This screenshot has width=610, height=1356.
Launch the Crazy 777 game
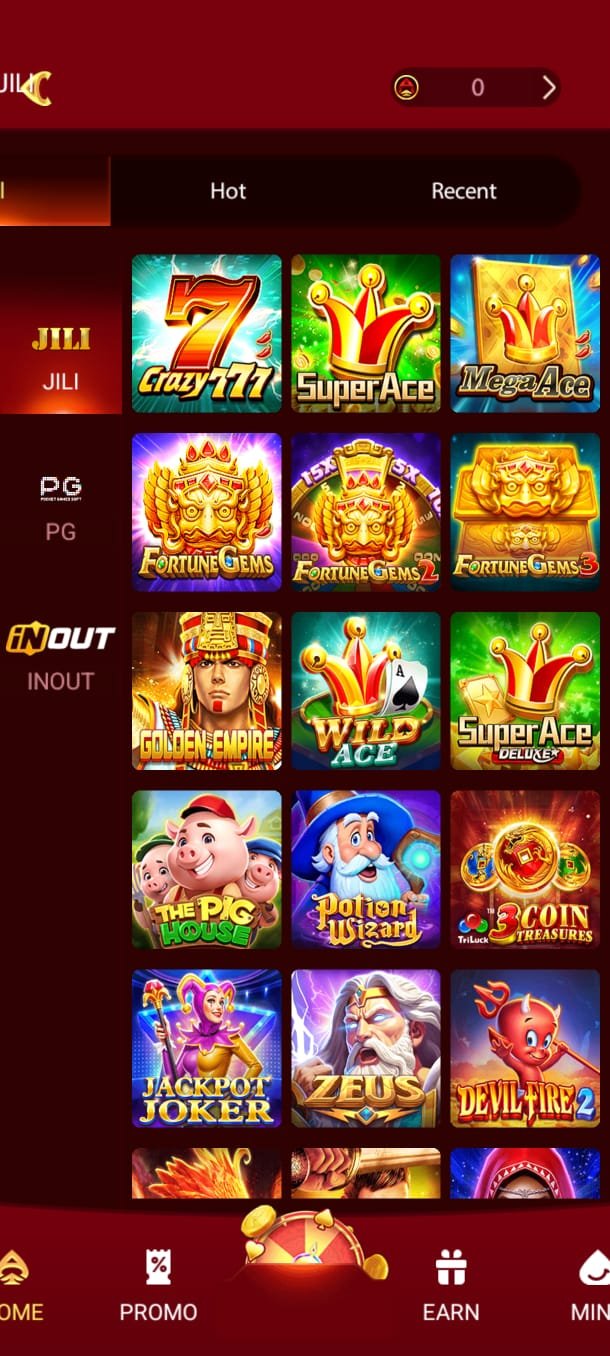[207, 333]
